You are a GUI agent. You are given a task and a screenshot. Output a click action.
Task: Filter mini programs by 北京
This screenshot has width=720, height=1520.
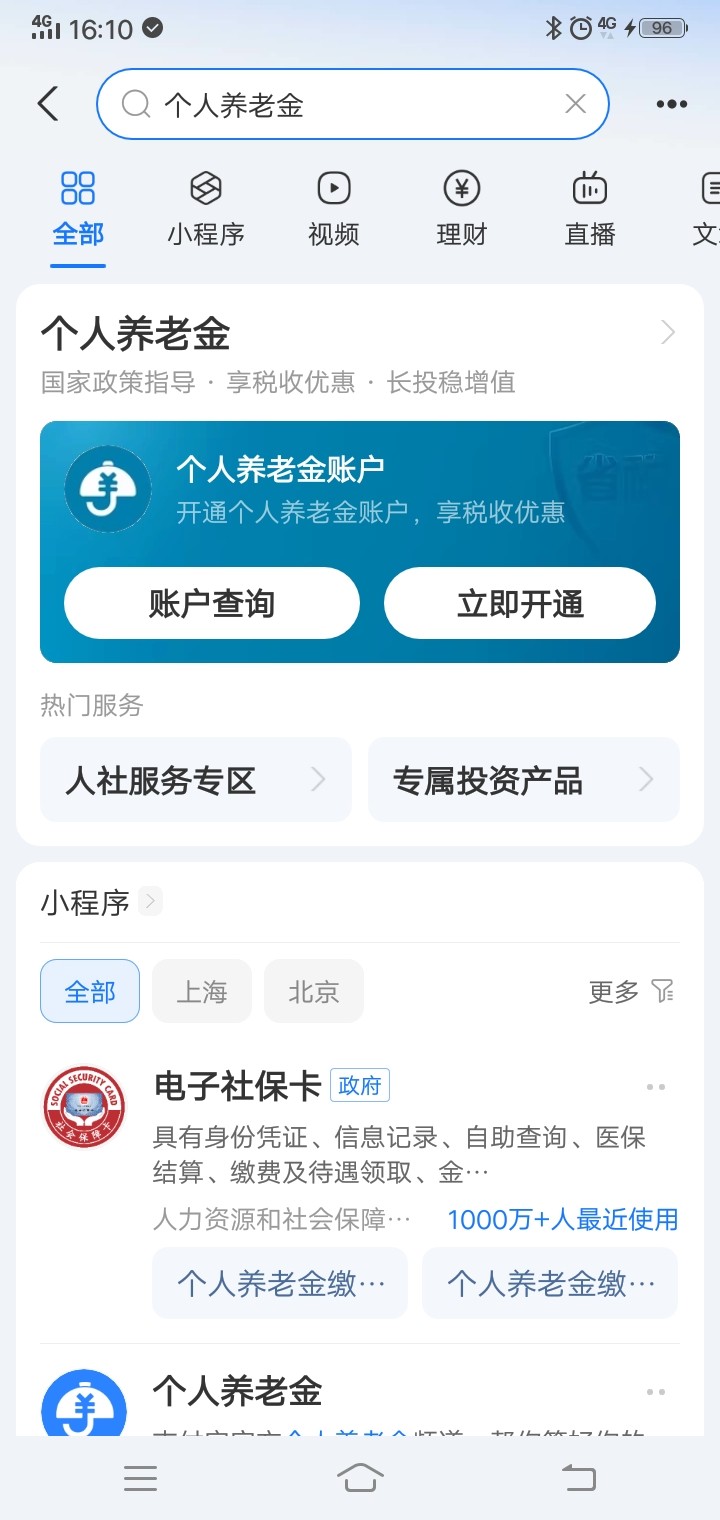pyautogui.click(x=314, y=992)
